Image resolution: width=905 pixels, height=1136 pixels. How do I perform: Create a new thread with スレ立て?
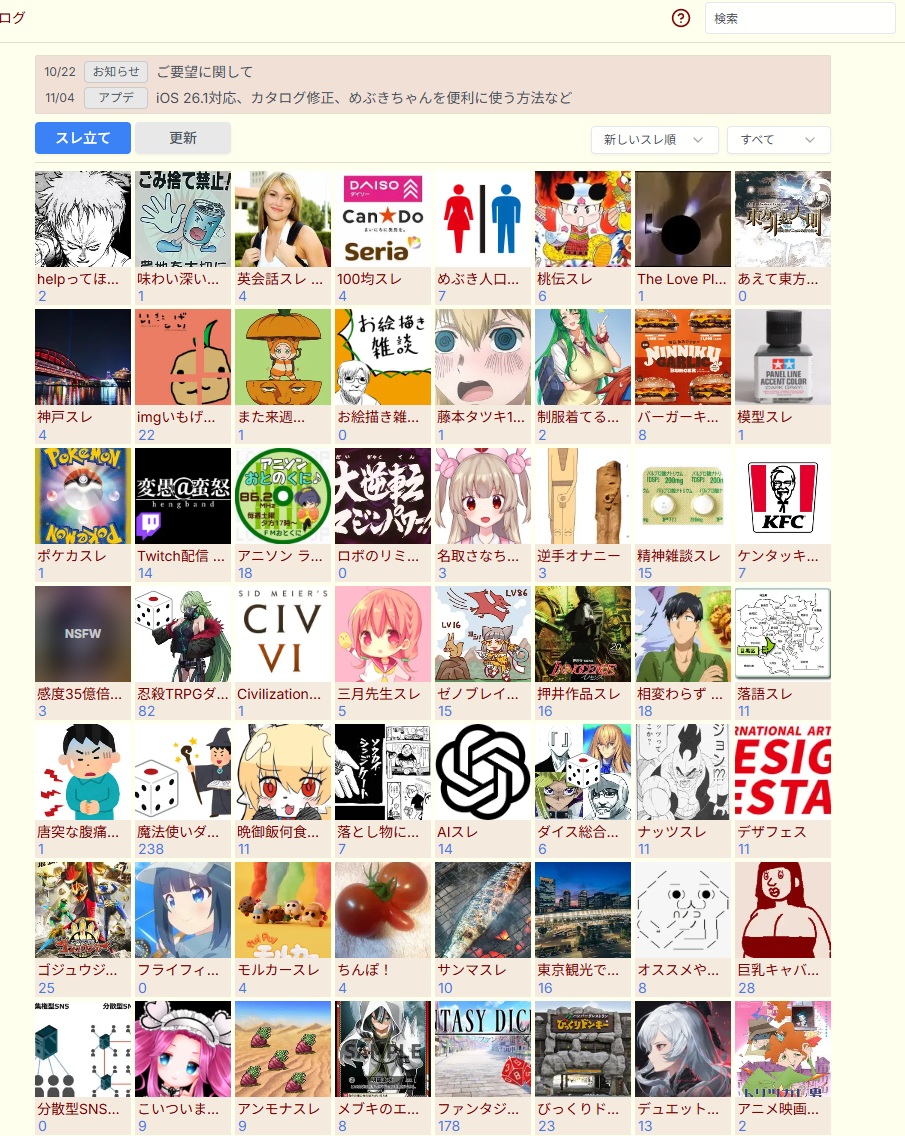[x=83, y=138]
